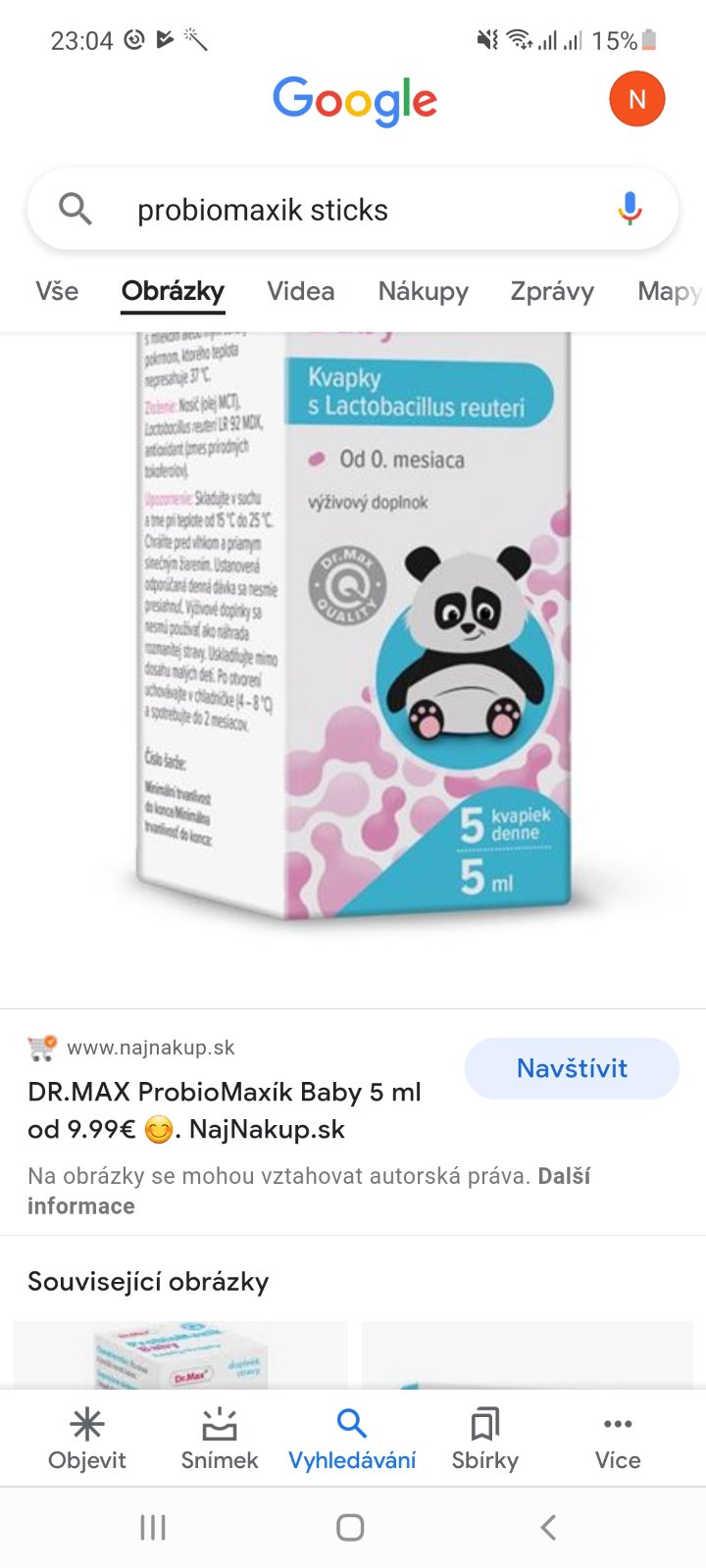706x1568 pixels.
Task: Switch to the Videa tab
Action: click(300, 291)
